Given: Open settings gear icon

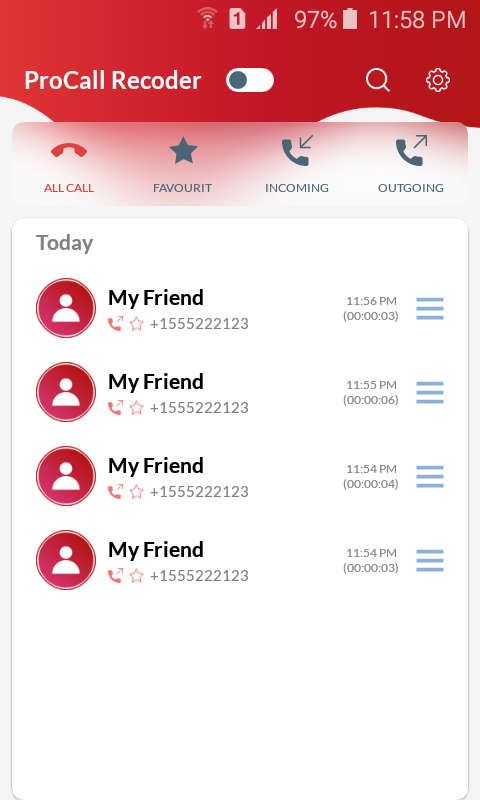Looking at the screenshot, I should pos(438,80).
